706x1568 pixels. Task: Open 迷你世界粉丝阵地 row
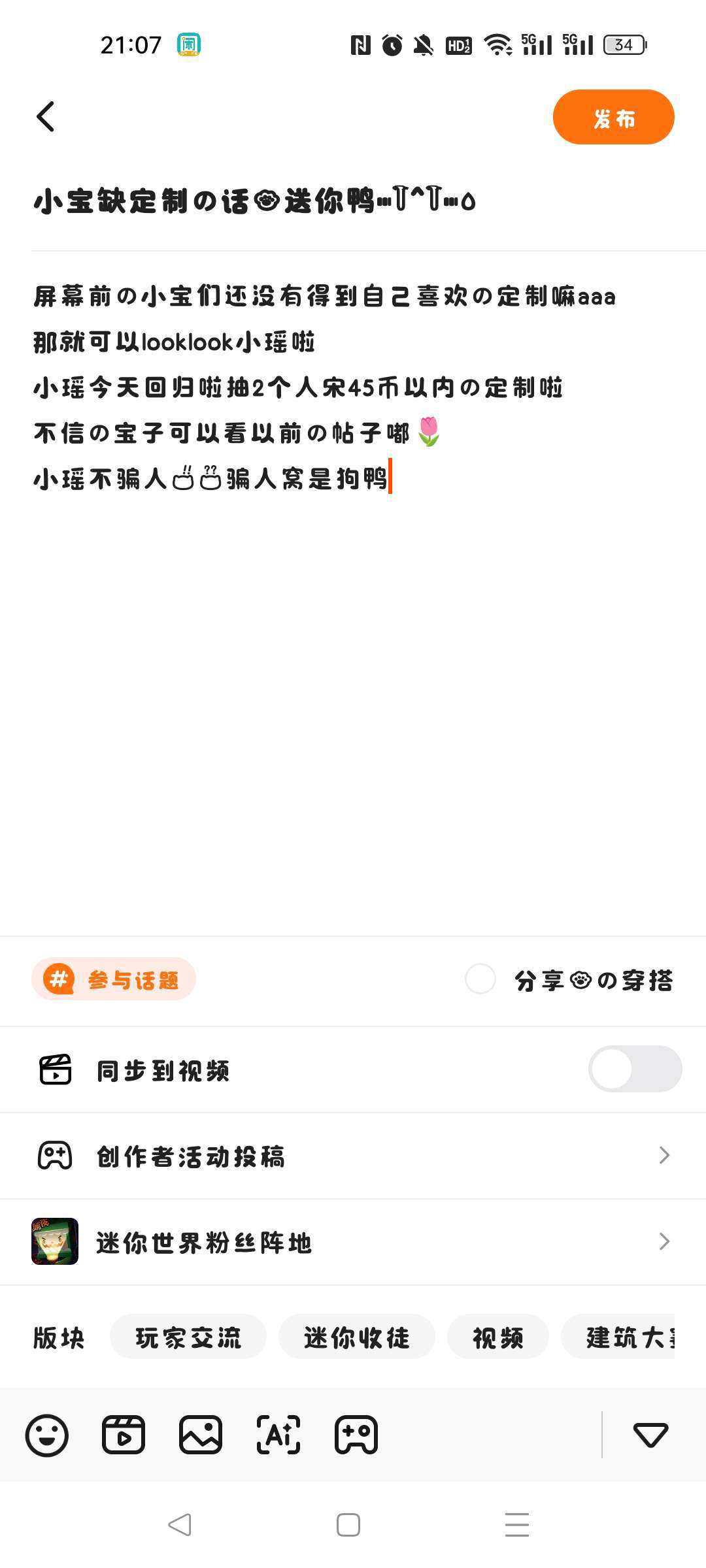353,1241
